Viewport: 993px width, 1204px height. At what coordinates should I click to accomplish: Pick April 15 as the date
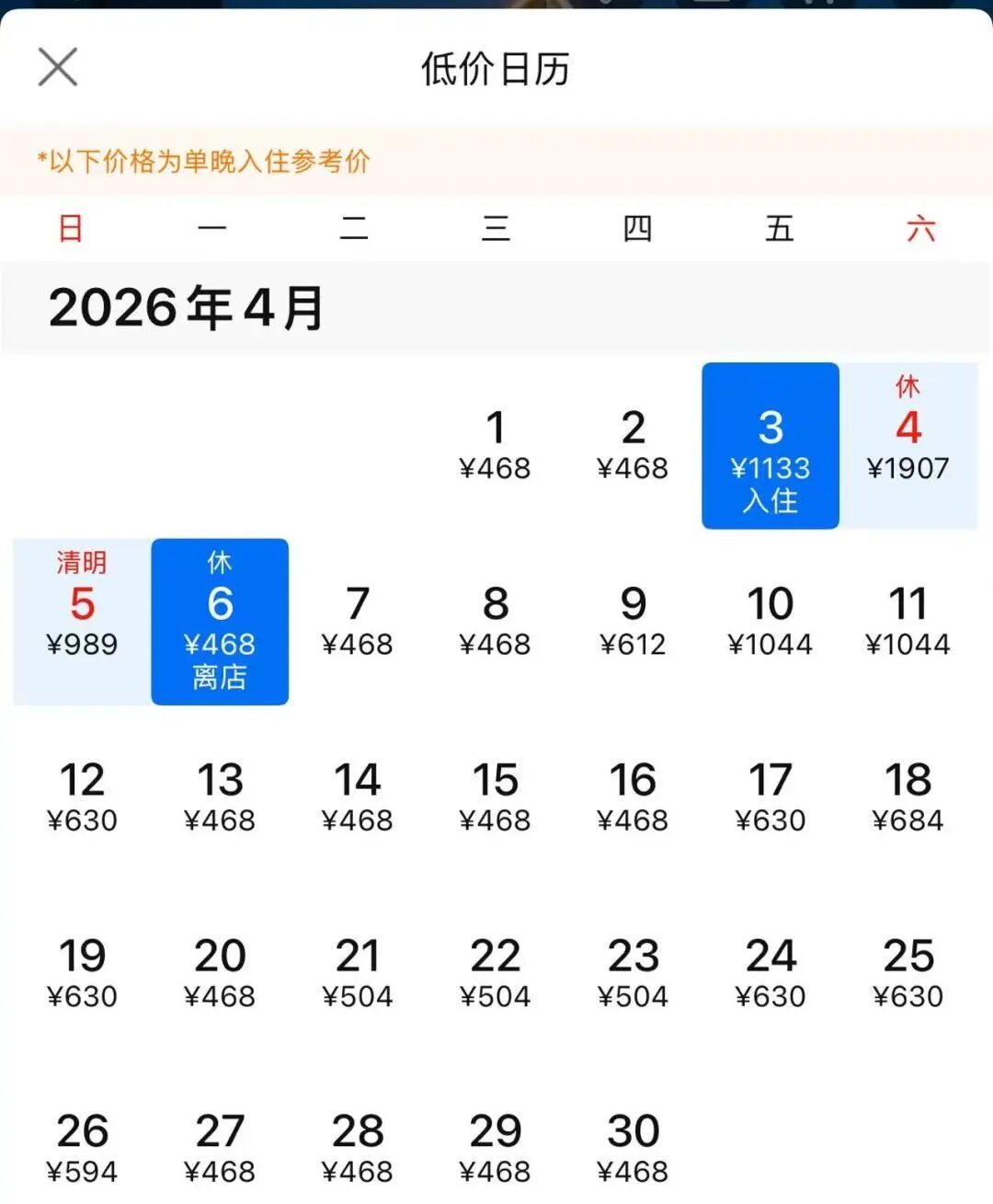tap(496, 797)
